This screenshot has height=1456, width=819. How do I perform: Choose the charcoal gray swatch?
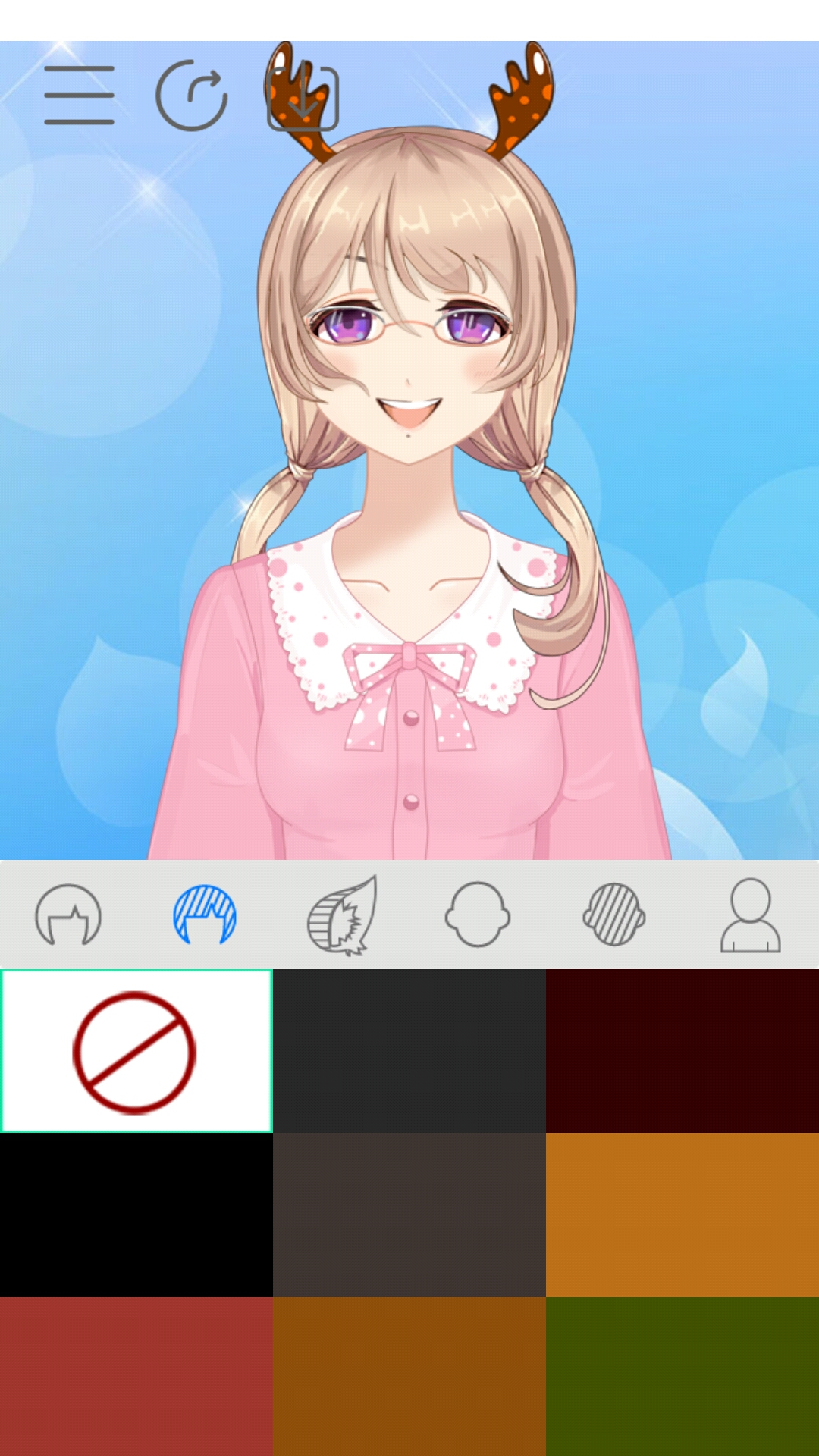(409, 1051)
